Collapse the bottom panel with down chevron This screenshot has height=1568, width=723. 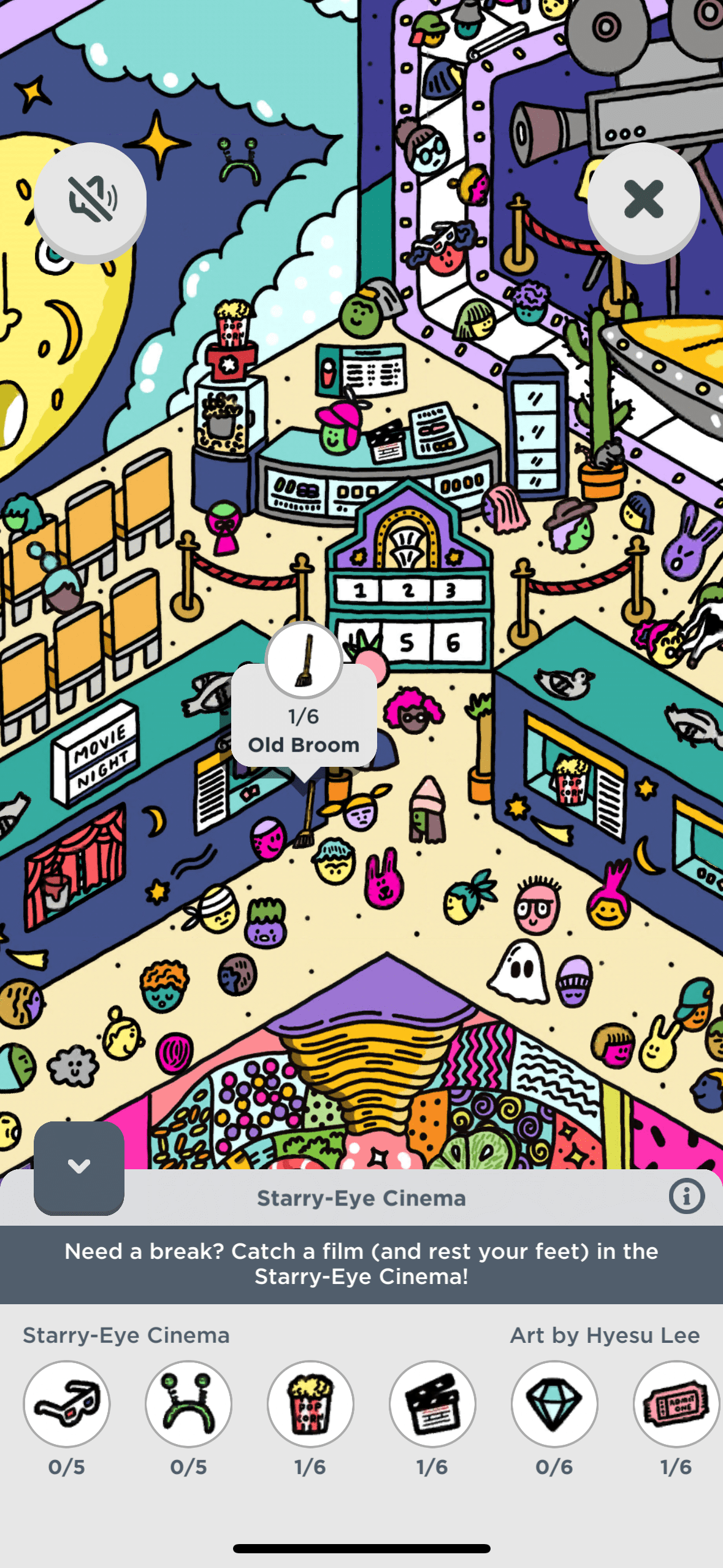(x=79, y=1166)
